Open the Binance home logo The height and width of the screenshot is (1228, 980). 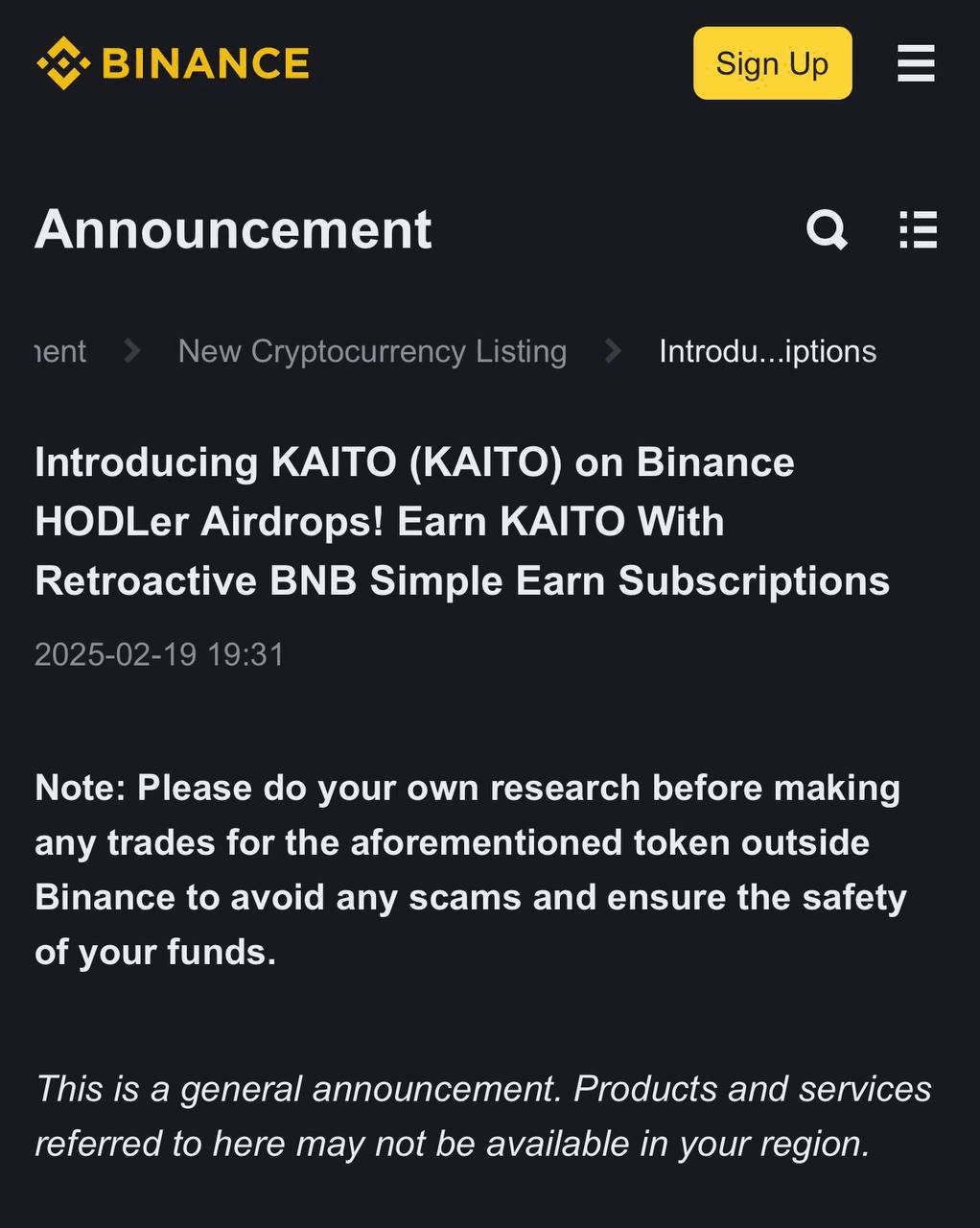coord(173,63)
